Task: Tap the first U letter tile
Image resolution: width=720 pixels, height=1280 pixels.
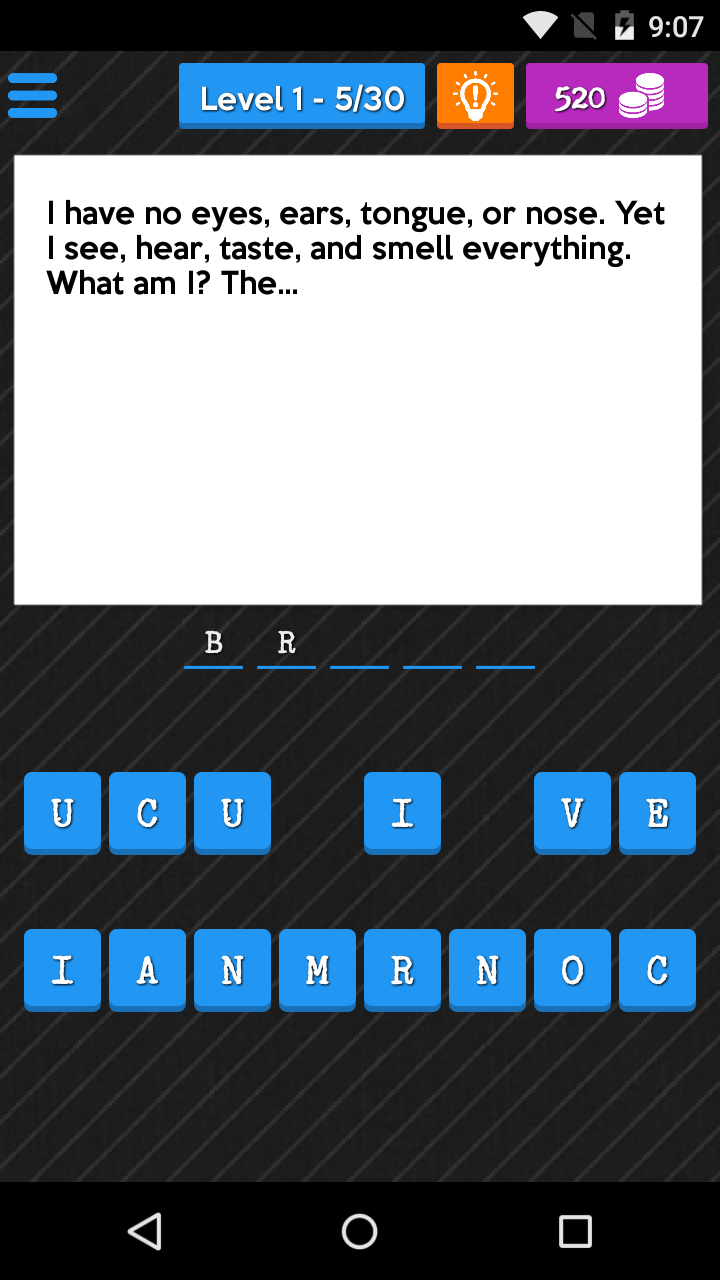Action: (x=62, y=813)
